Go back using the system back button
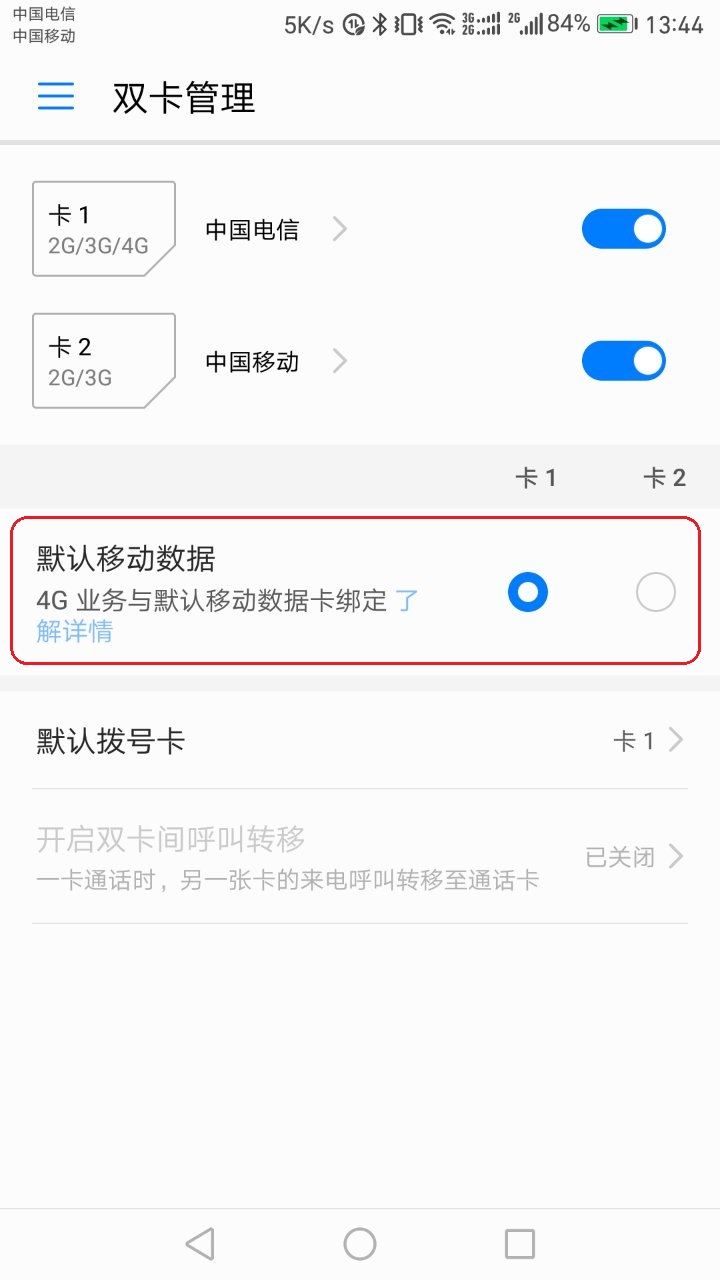Screen dimensions: 720x1280 click(x=200, y=1244)
